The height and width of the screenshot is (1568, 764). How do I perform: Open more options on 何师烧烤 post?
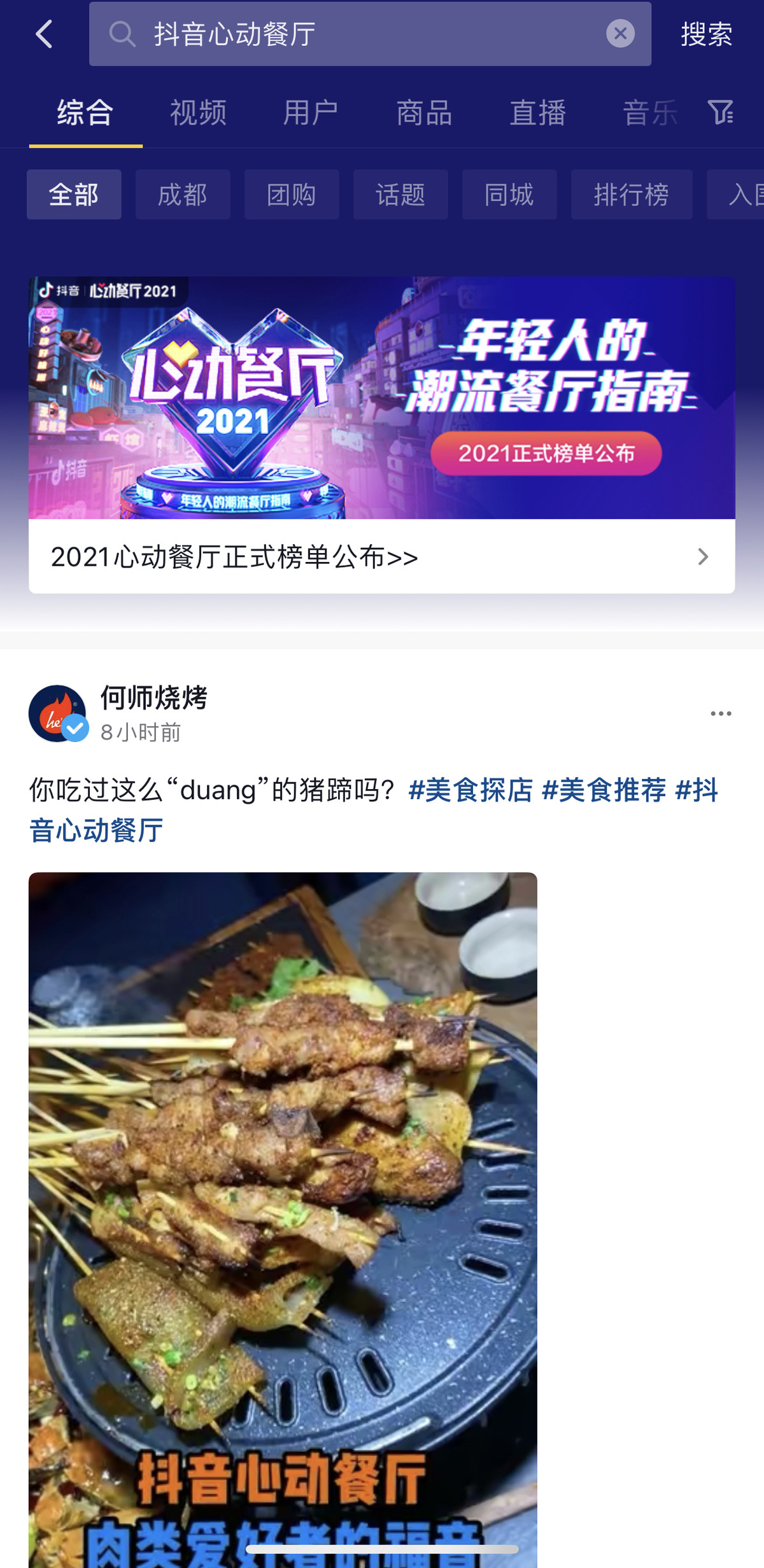pyautogui.click(x=721, y=714)
